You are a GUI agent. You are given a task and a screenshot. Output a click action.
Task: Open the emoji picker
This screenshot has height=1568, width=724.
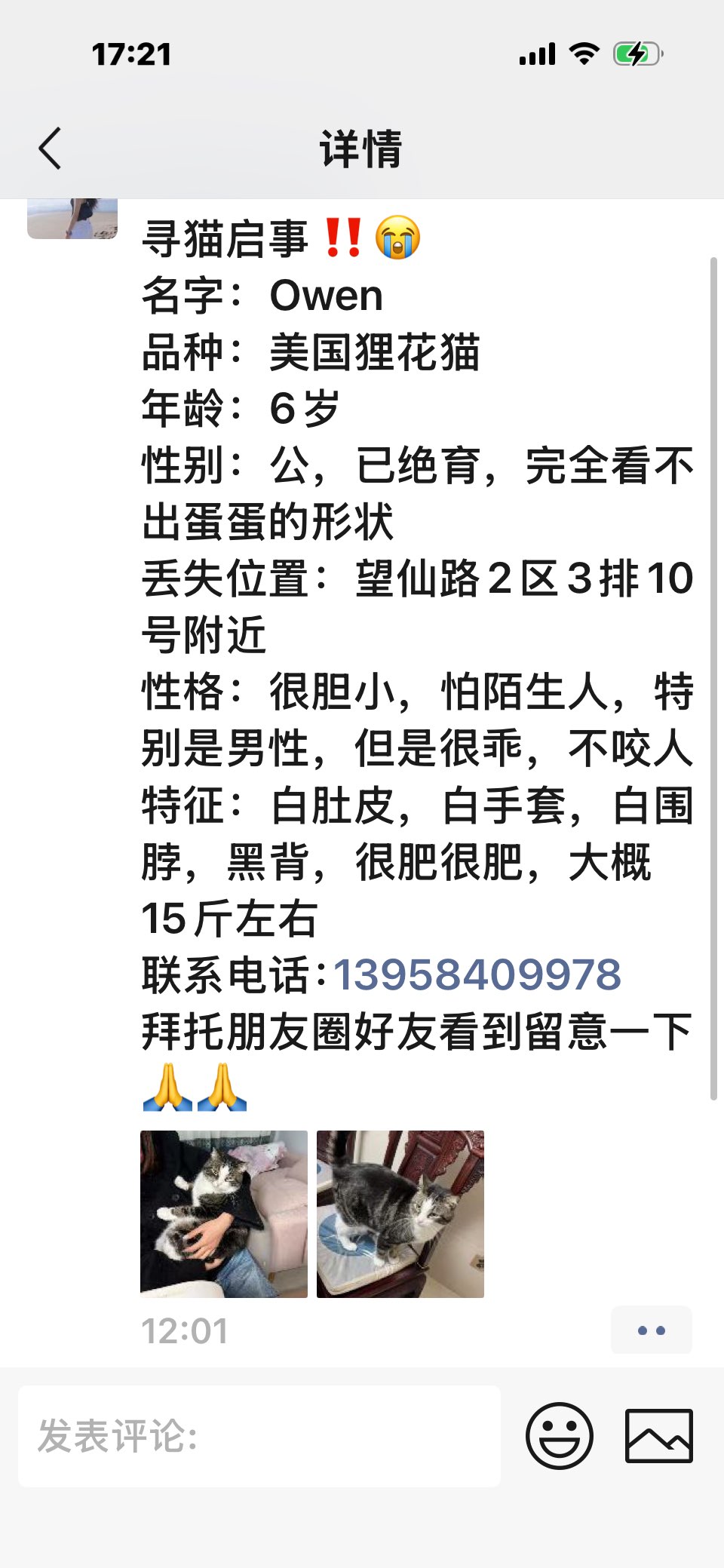point(559,1435)
